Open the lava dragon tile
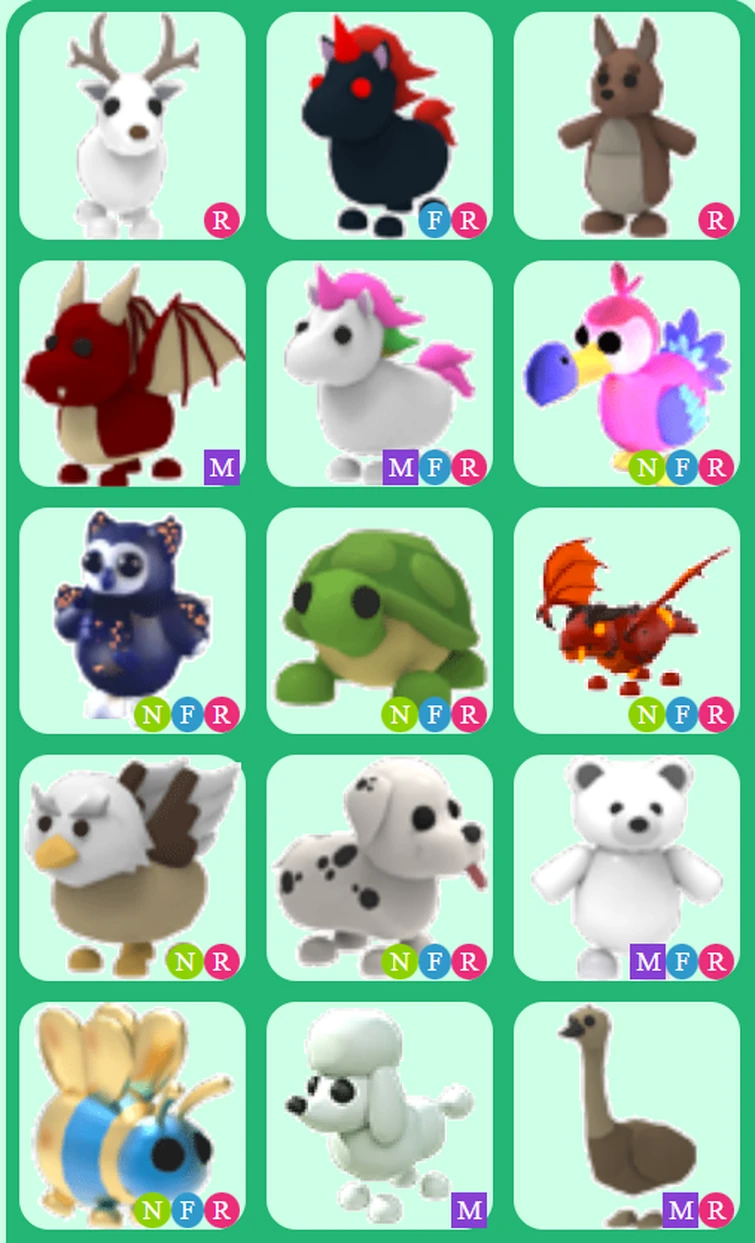 point(627,620)
